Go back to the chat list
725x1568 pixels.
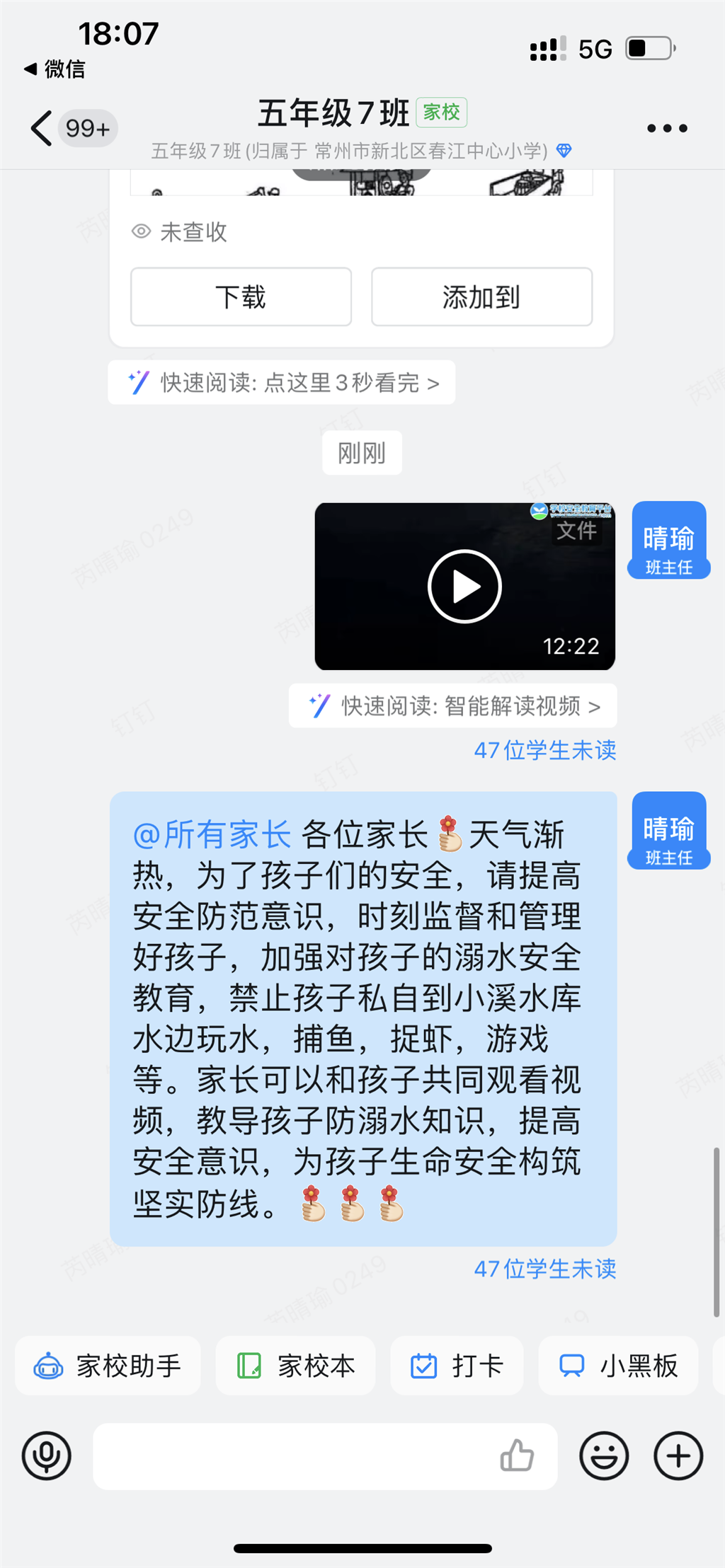[x=42, y=129]
